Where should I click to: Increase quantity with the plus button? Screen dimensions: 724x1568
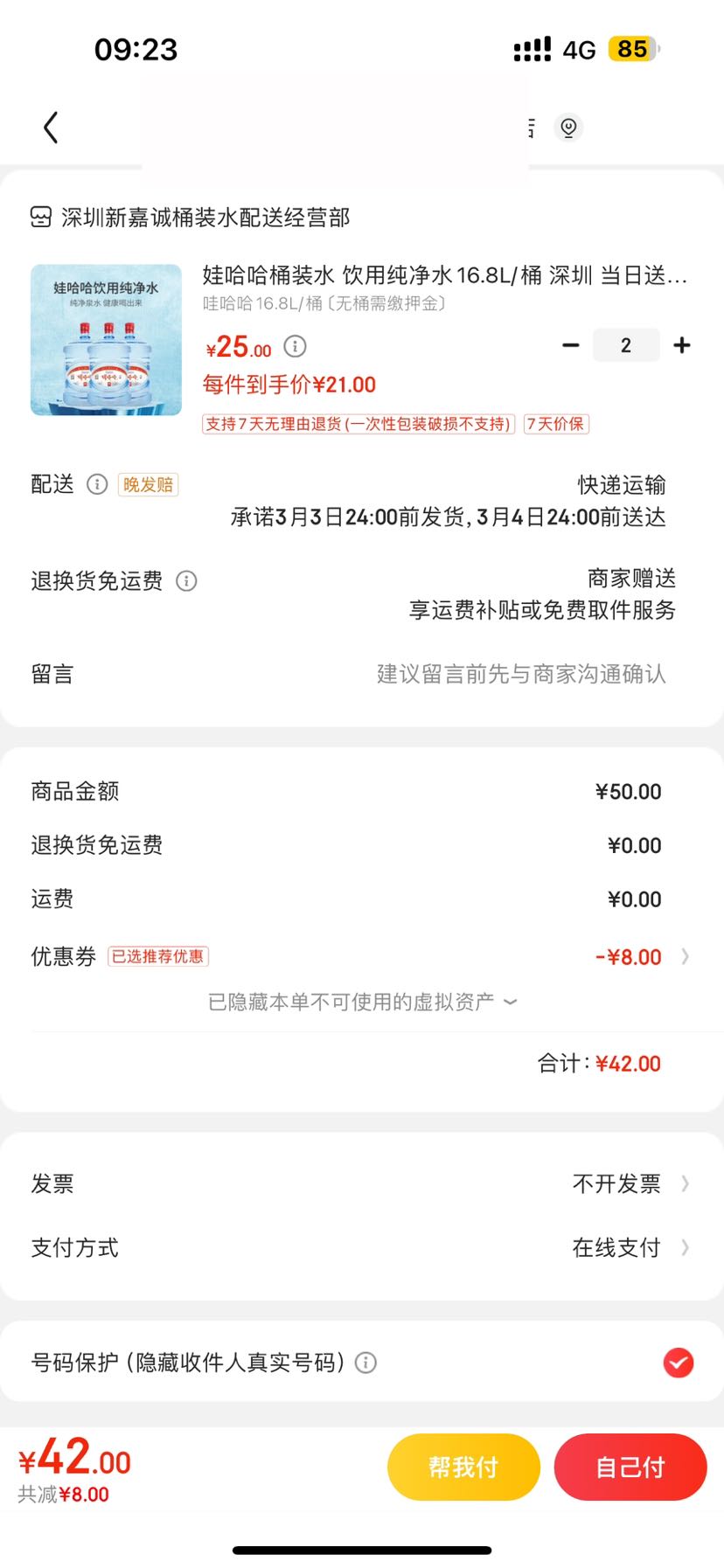click(x=681, y=345)
